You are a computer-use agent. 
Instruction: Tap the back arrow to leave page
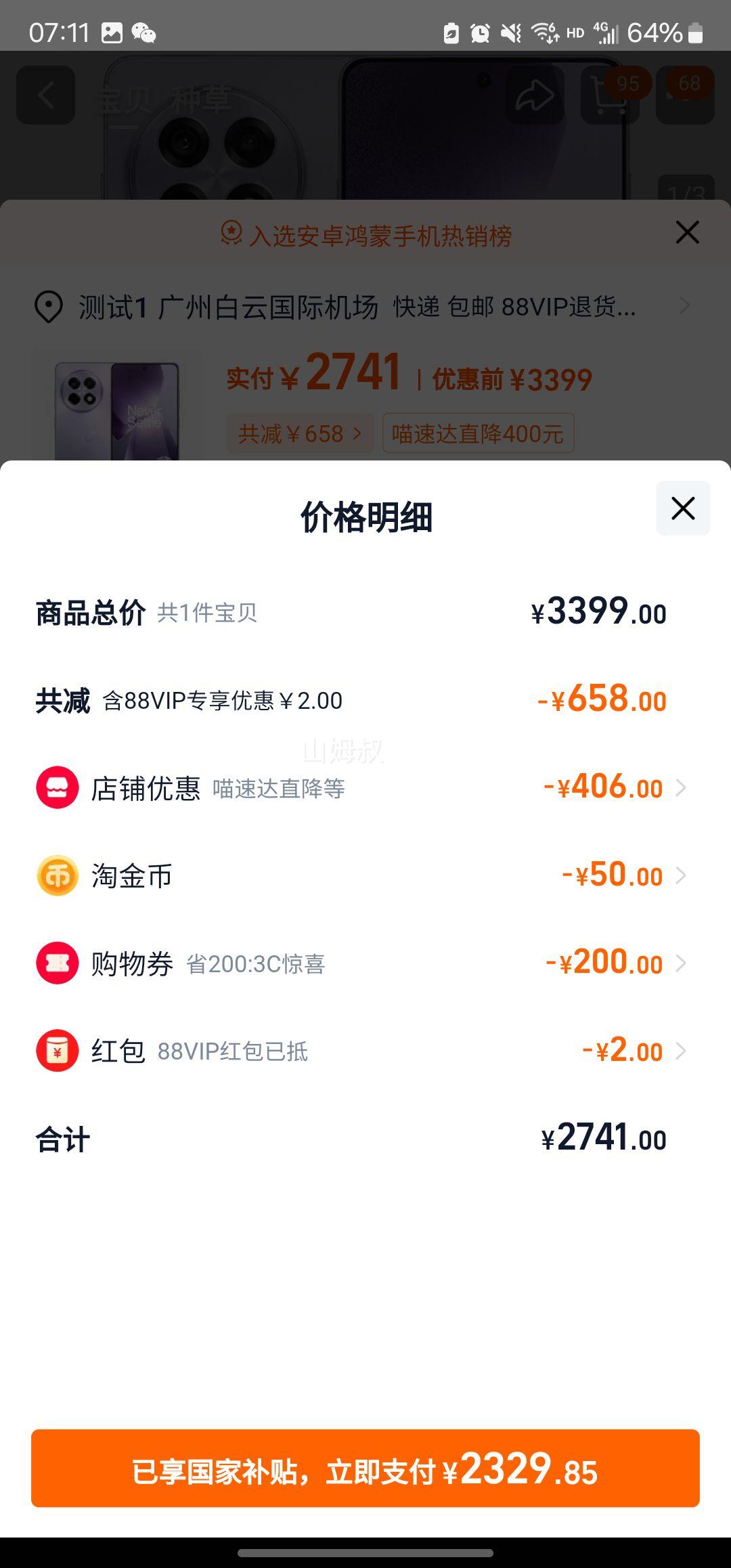47,95
